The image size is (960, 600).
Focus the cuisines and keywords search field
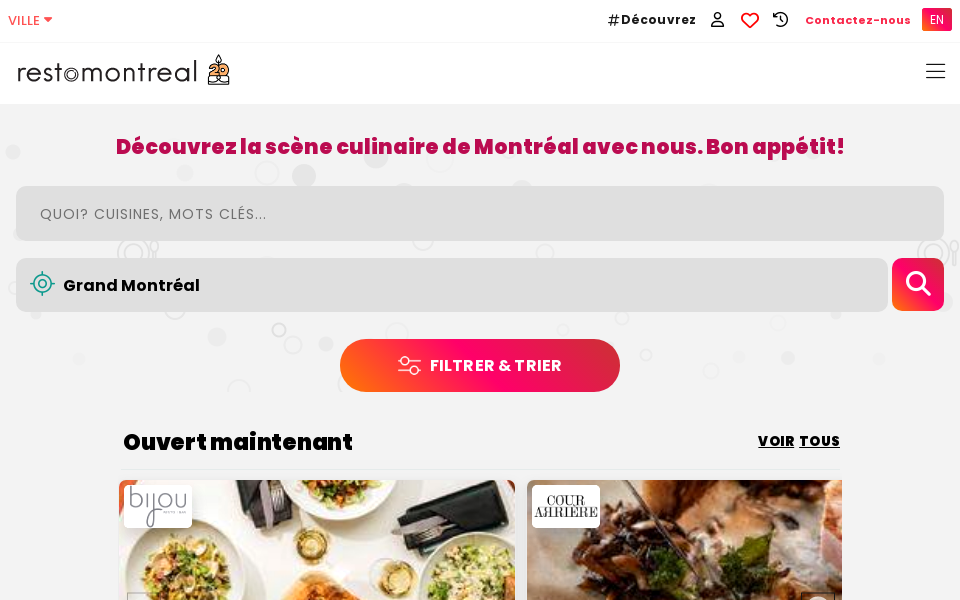click(x=480, y=213)
